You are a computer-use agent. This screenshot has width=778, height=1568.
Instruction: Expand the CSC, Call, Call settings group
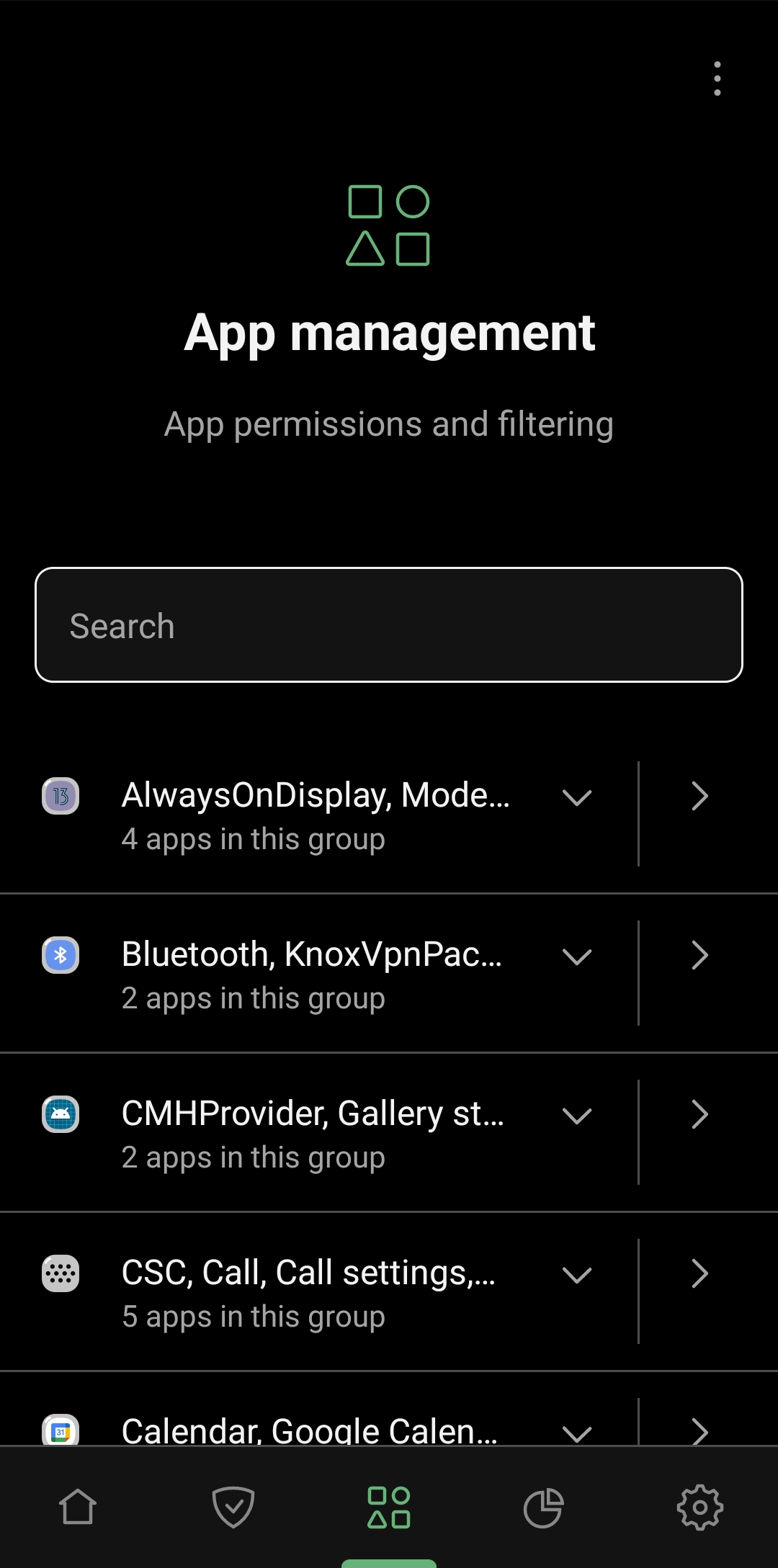coord(577,1276)
